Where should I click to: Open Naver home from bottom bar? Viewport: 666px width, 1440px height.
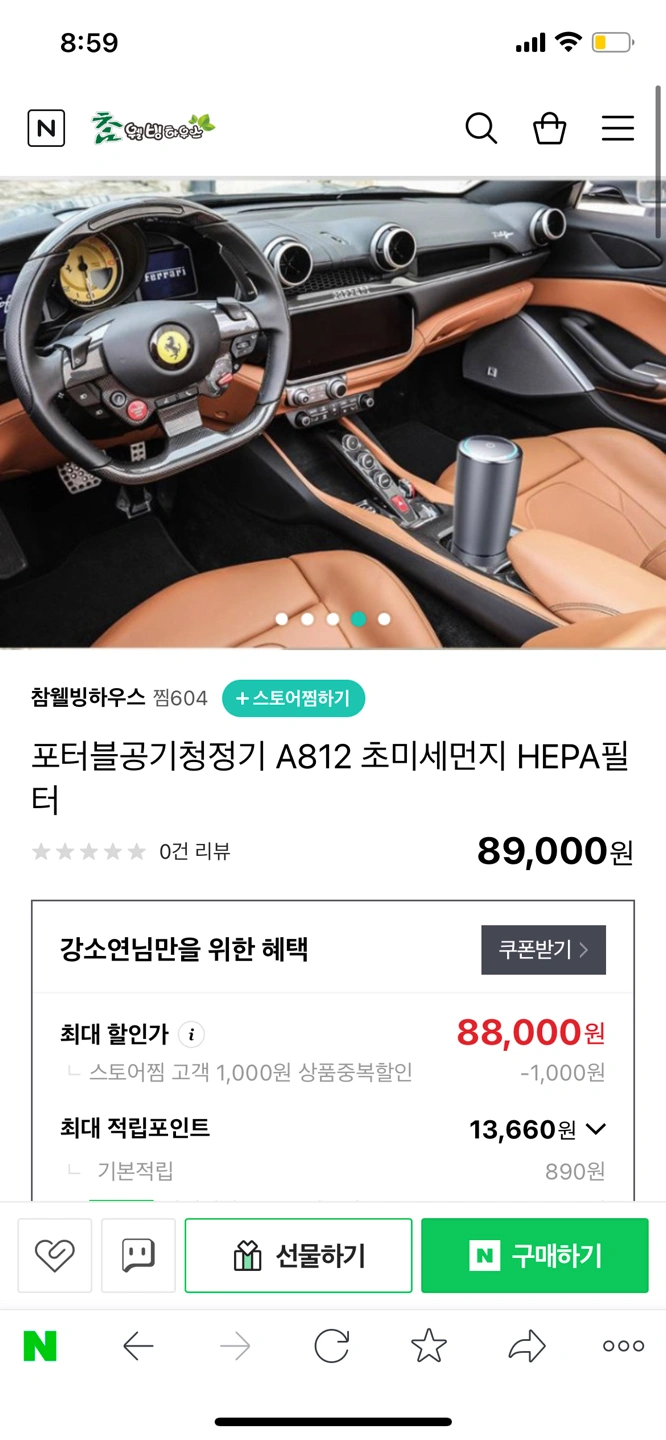pyautogui.click(x=40, y=1347)
